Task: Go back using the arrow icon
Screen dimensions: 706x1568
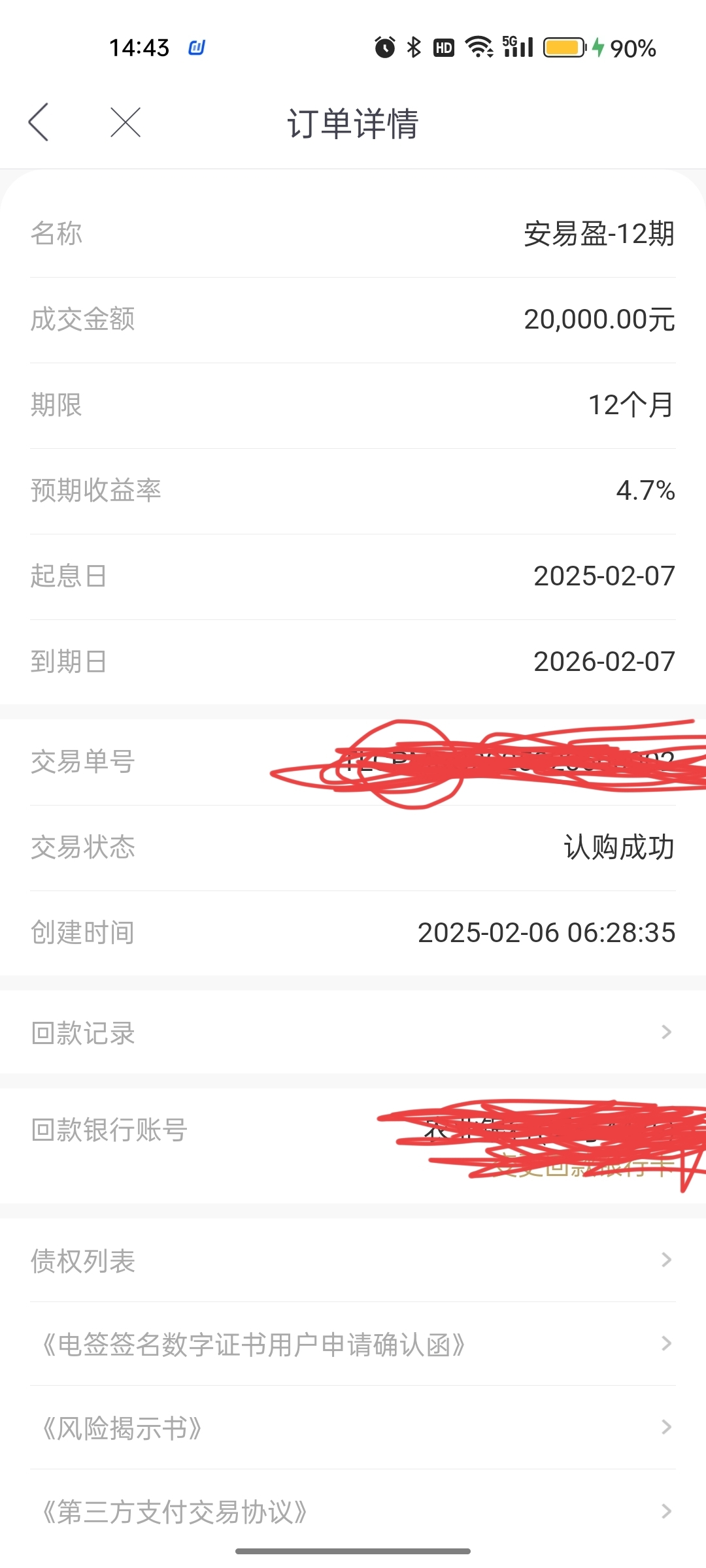Action: click(x=39, y=122)
